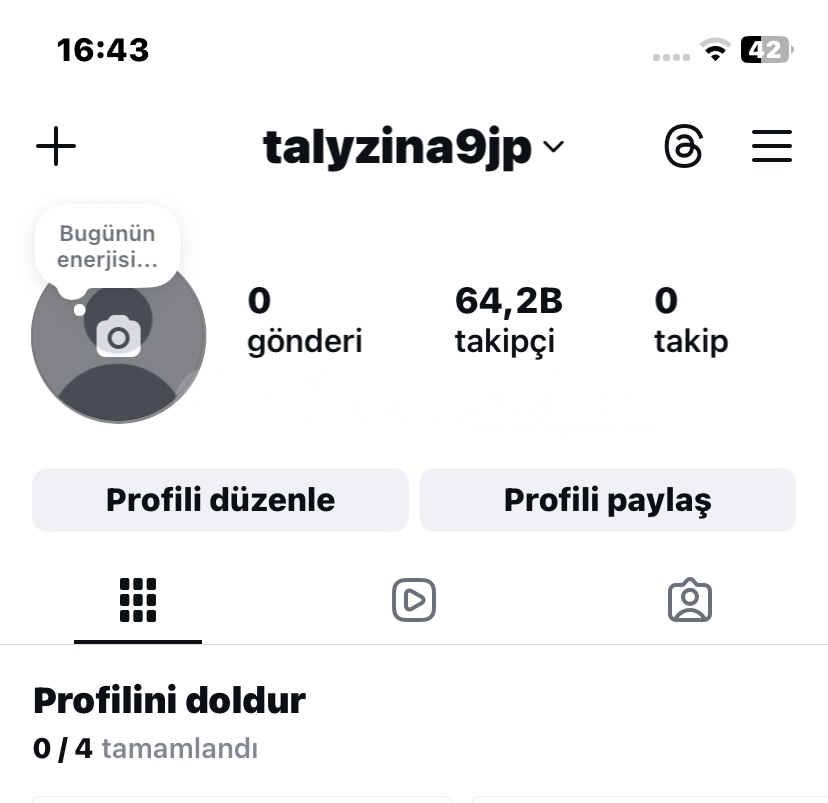Open the Threads icon
Viewport: 828px width, 803px height.
point(684,148)
